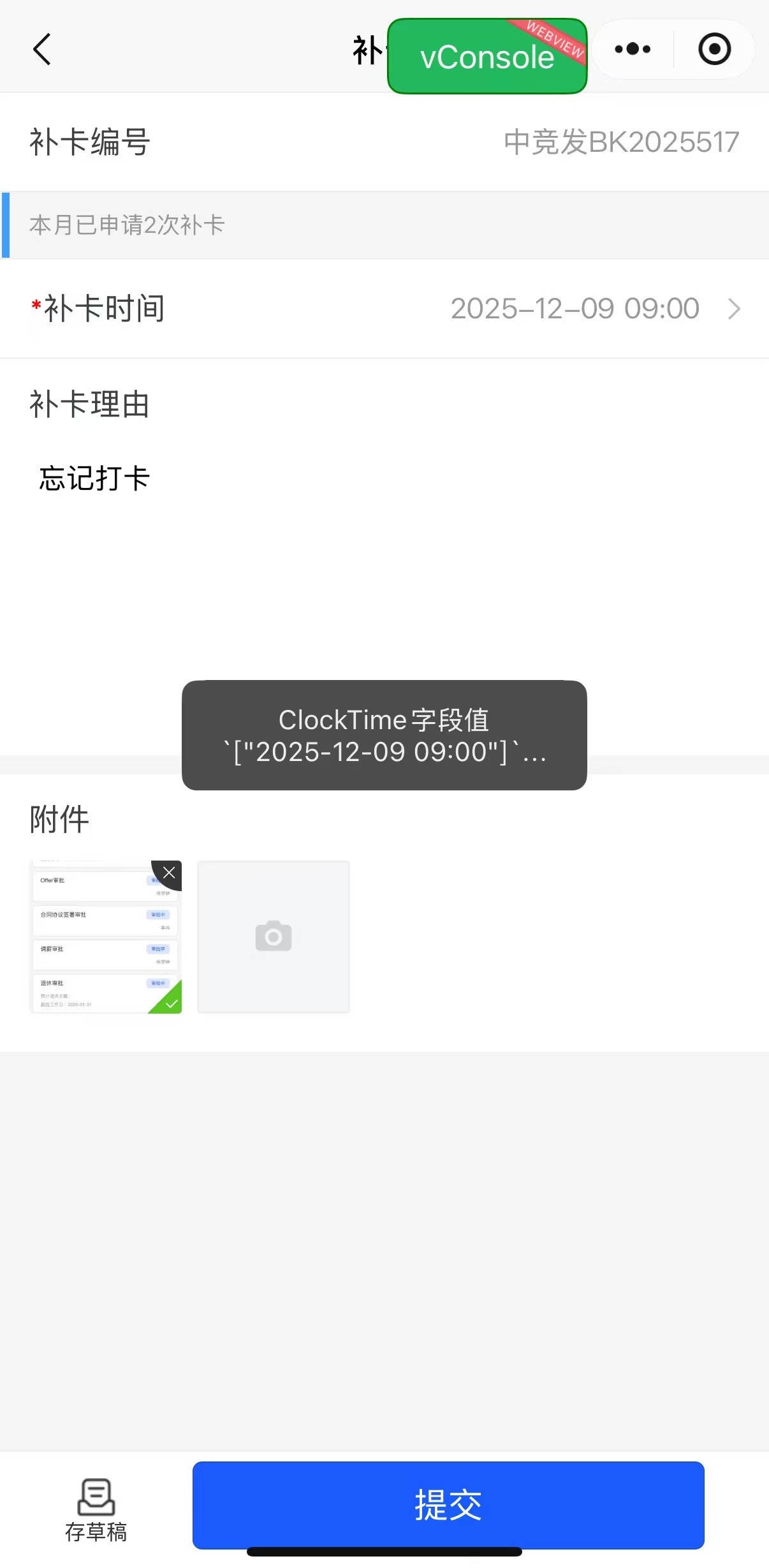Open the mini program more menu
This screenshot has width=769, height=1568.
tap(633, 49)
